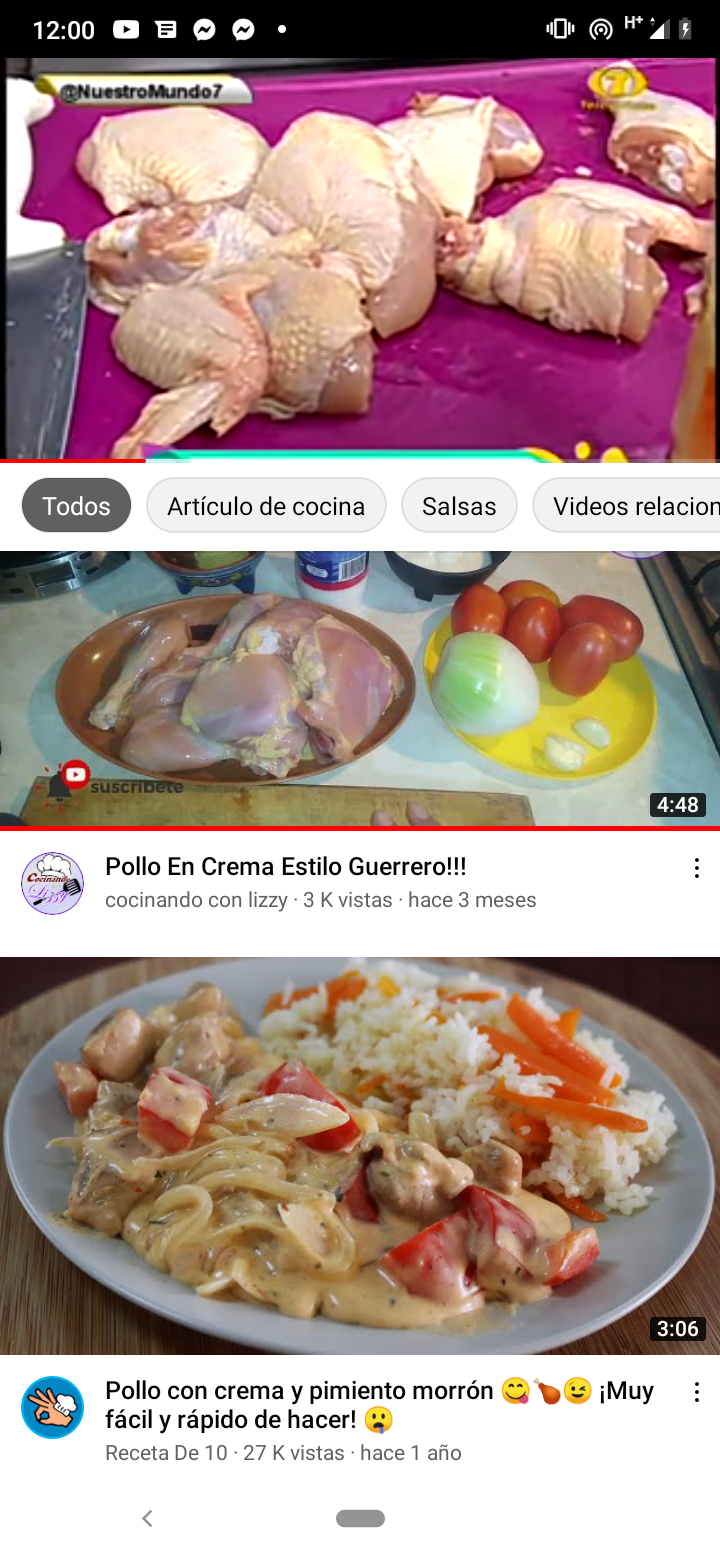Enable the Salsas filter

(459, 505)
